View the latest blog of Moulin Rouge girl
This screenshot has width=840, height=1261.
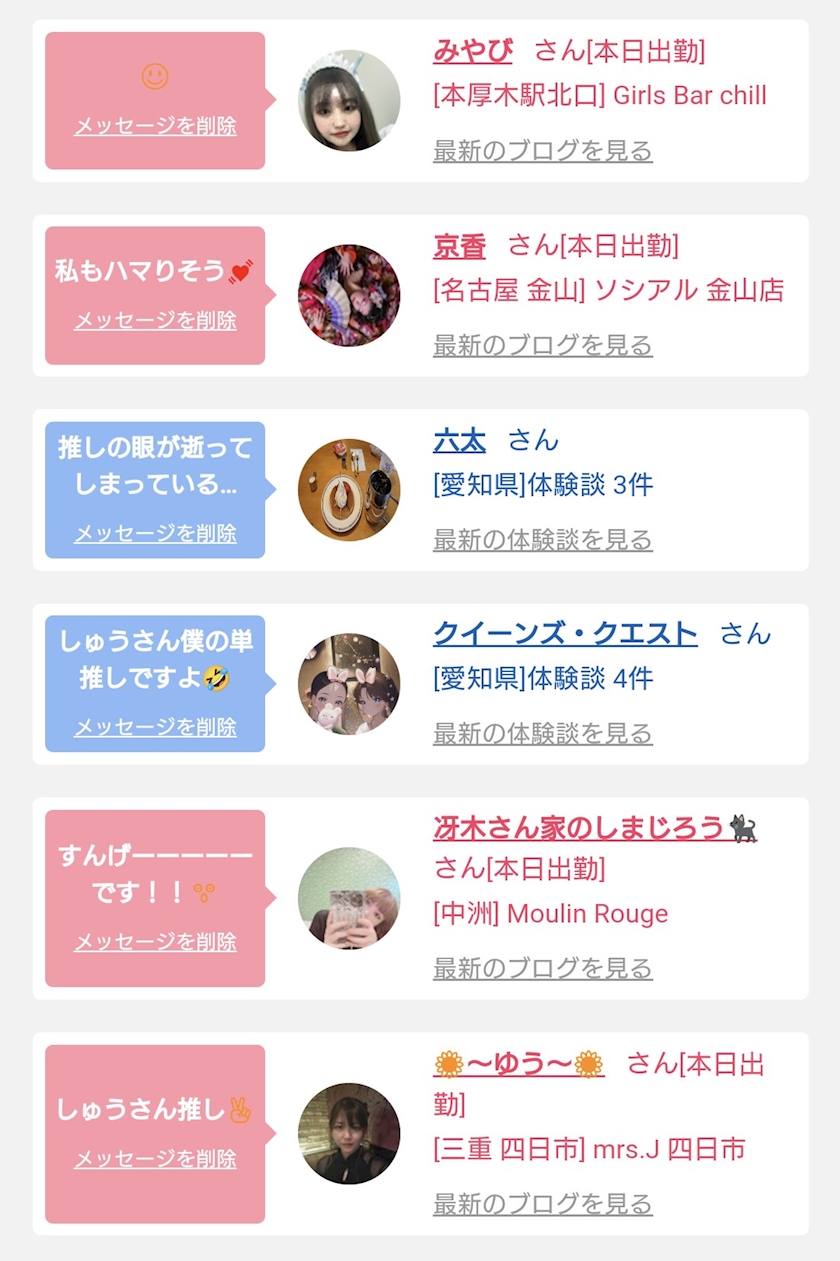pos(543,968)
